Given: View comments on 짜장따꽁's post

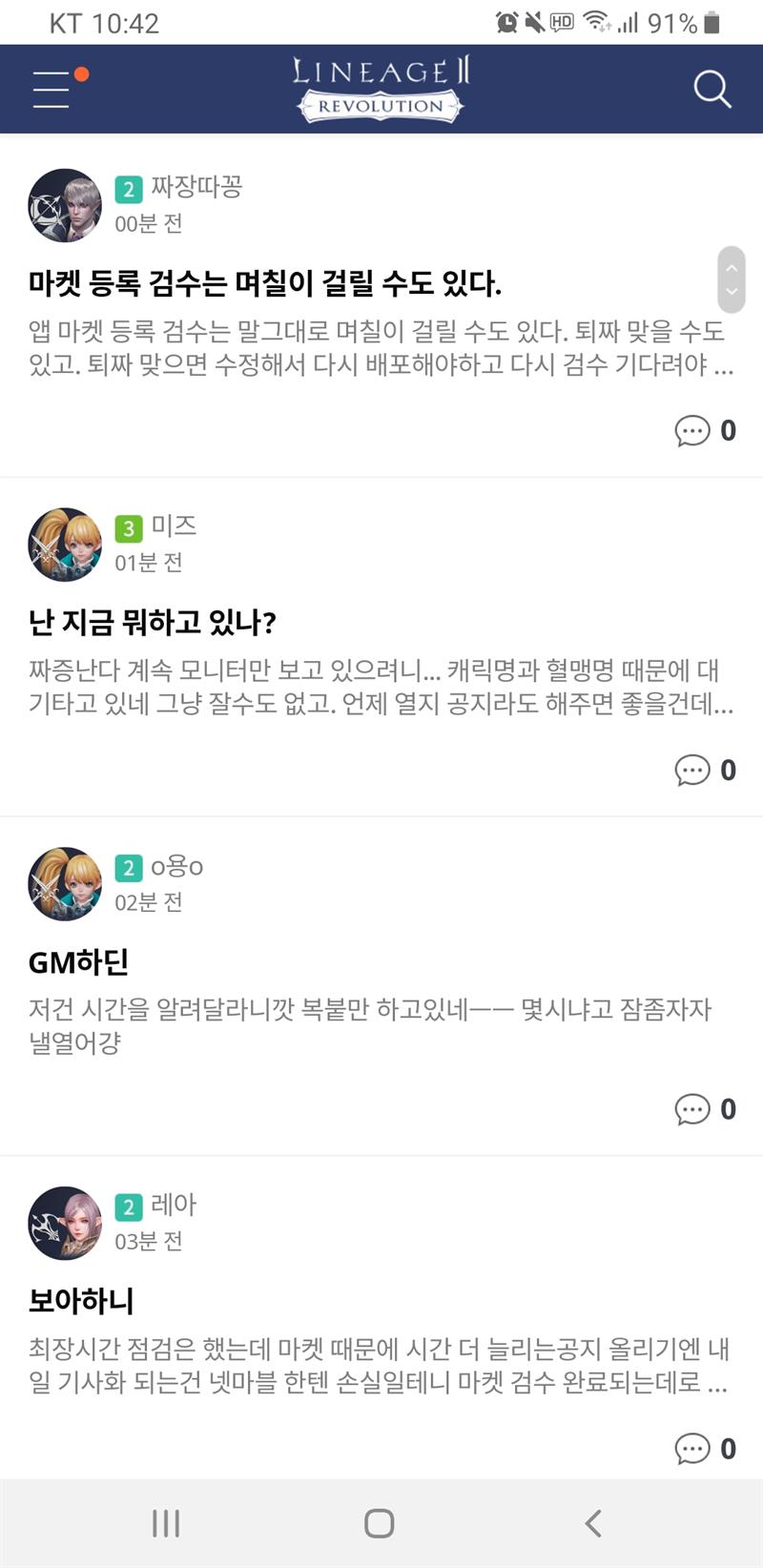Looking at the screenshot, I should click(x=705, y=431).
